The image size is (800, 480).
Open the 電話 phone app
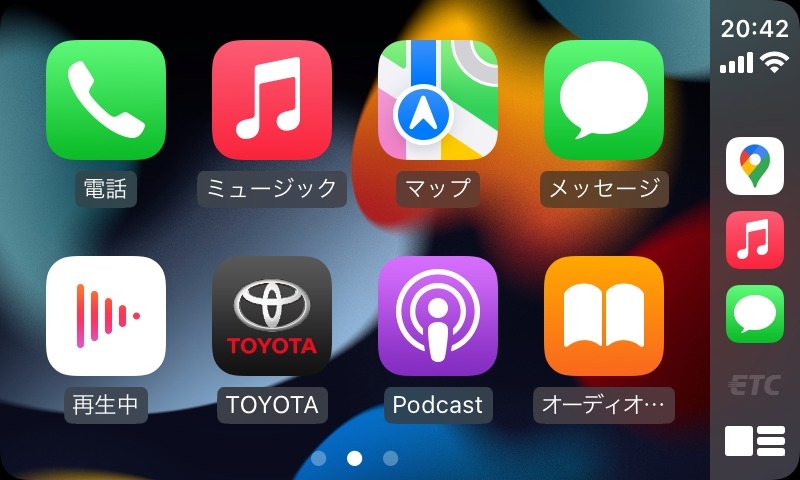tap(105, 100)
